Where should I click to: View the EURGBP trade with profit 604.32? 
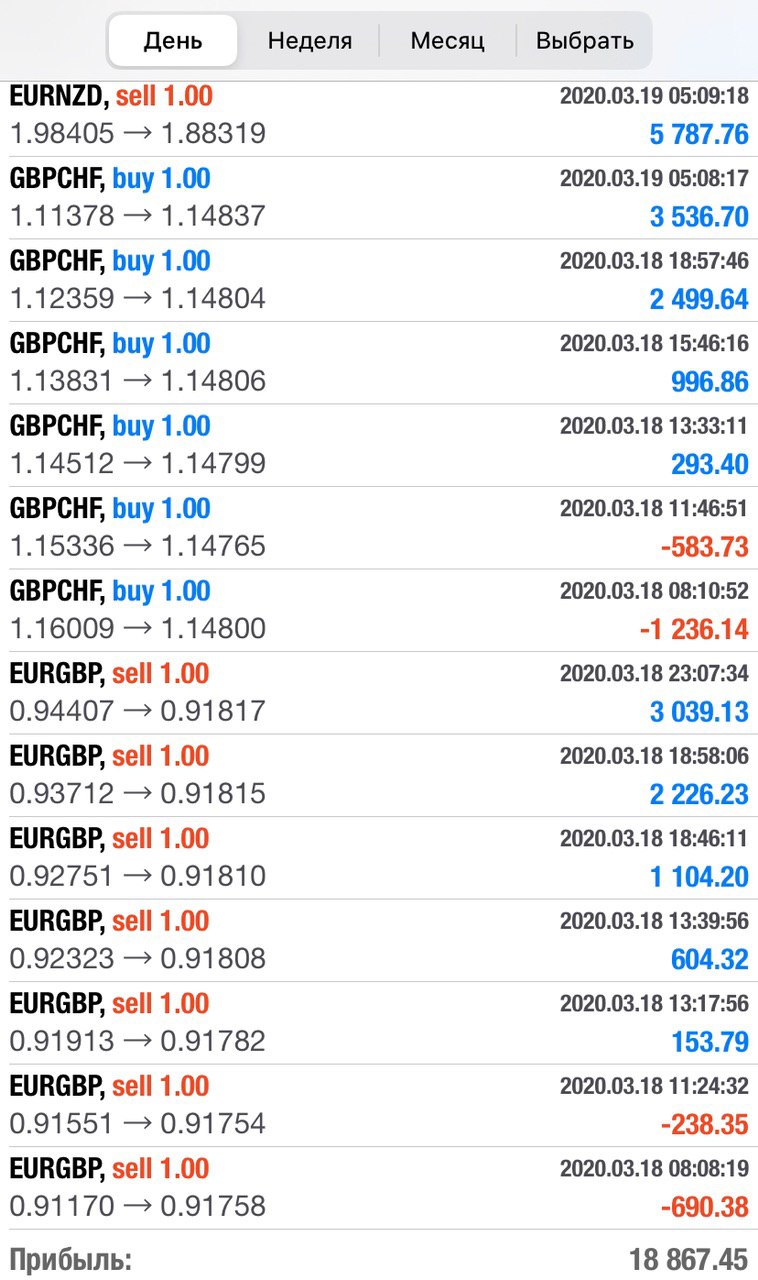coord(379,940)
